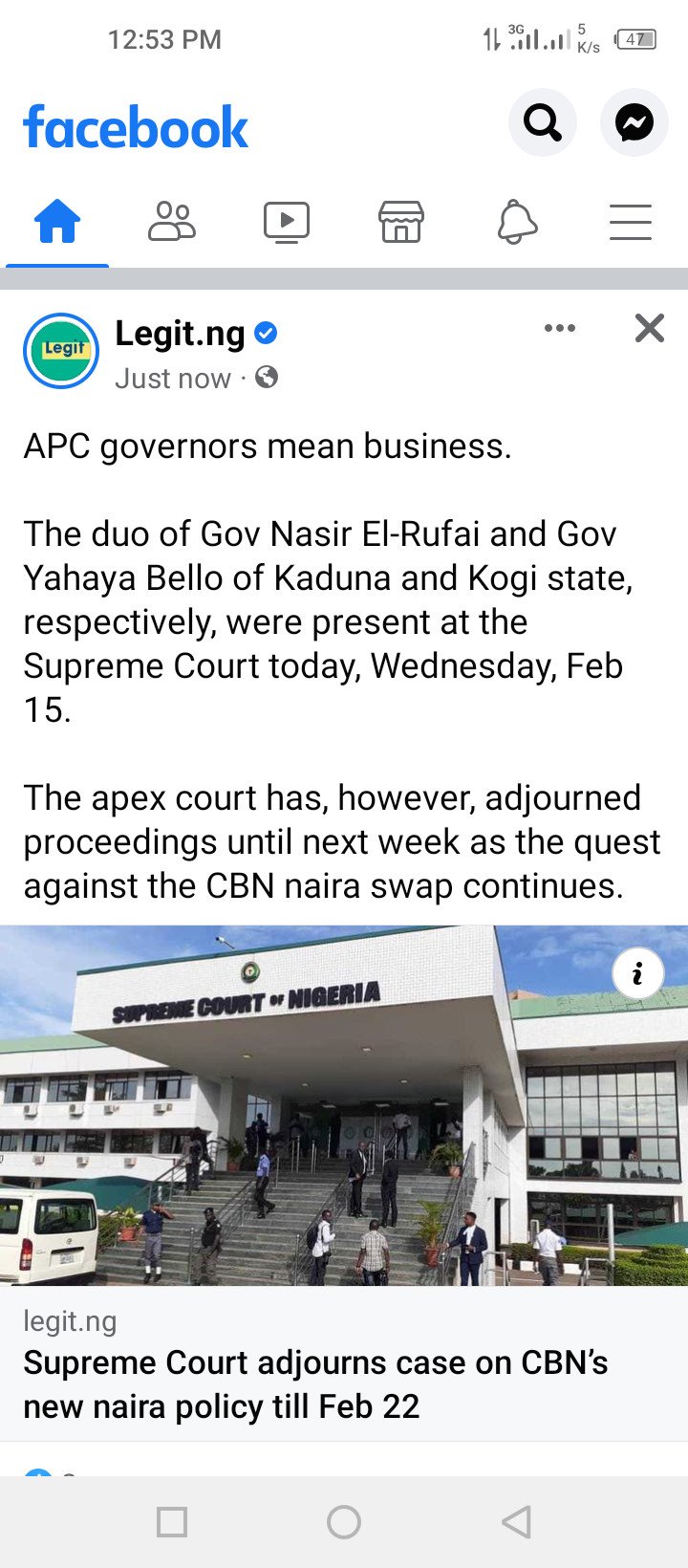688x1568 pixels.
Task: Open Legit.ng profile picture
Action: coord(61,351)
